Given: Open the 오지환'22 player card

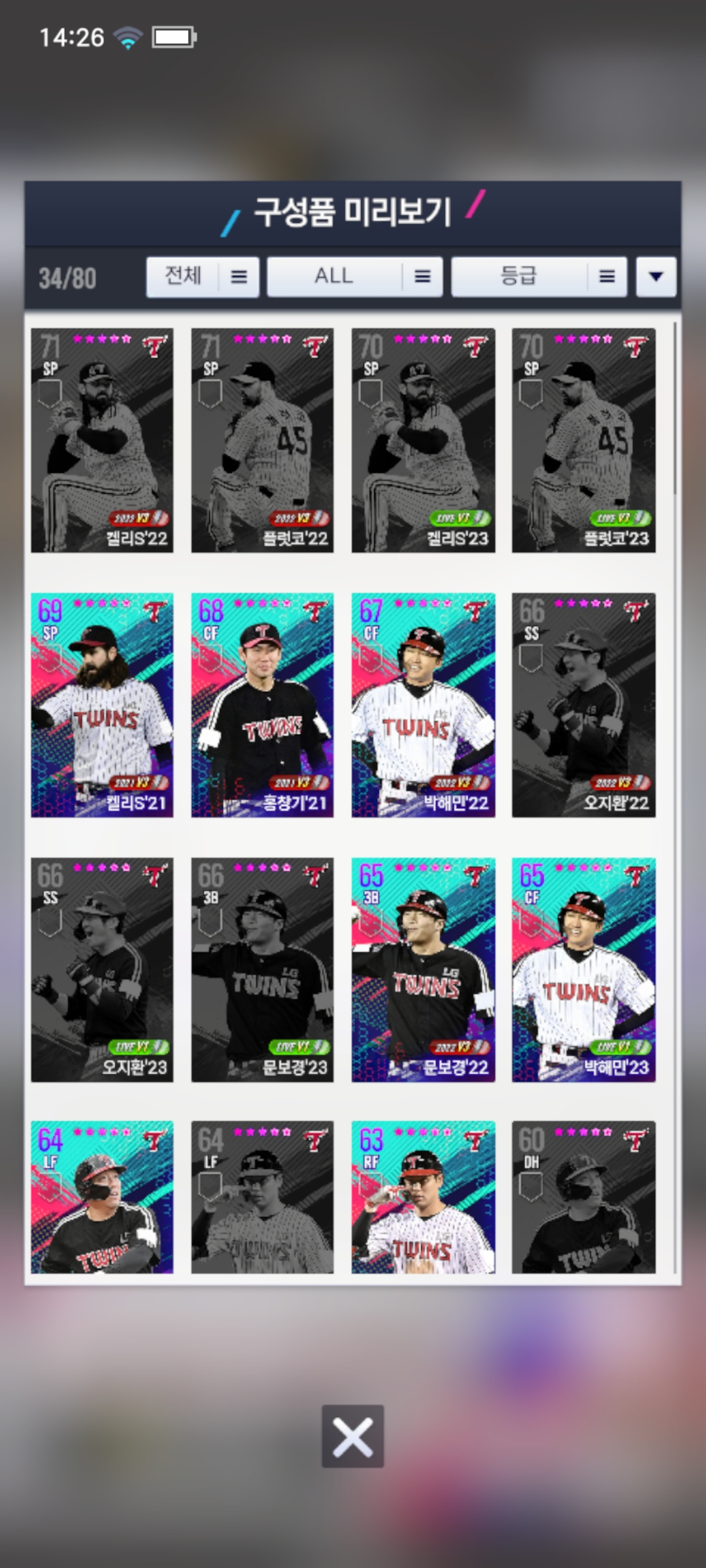Looking at the screenshot, I should [x=583, y=705].
